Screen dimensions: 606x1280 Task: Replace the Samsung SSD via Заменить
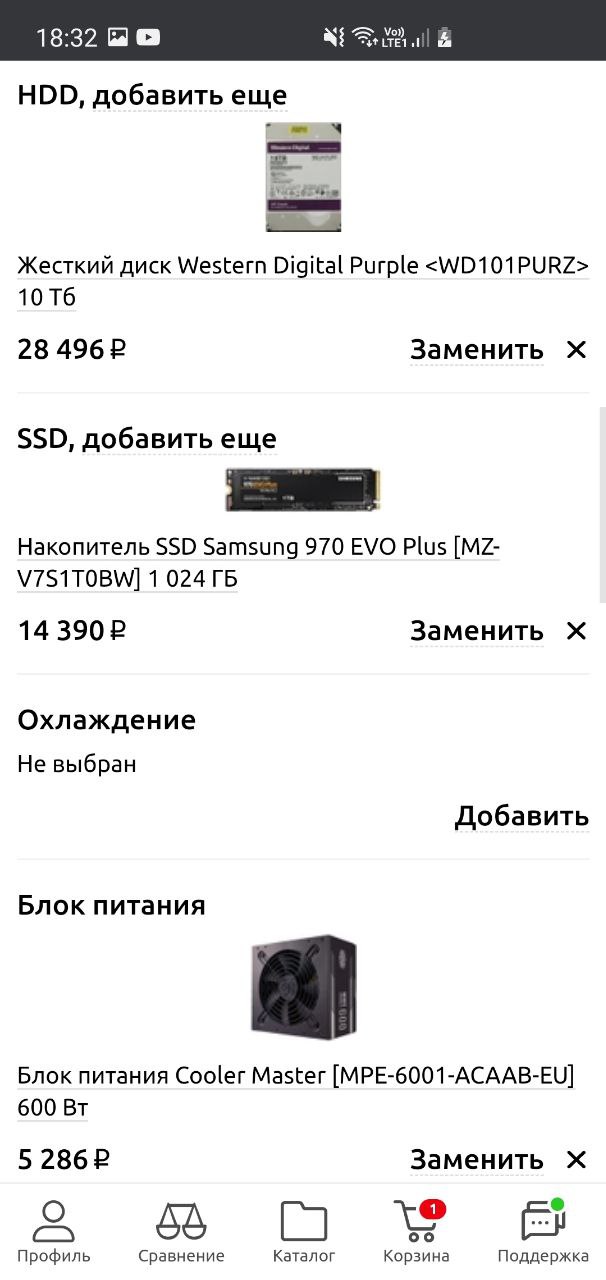476,631
